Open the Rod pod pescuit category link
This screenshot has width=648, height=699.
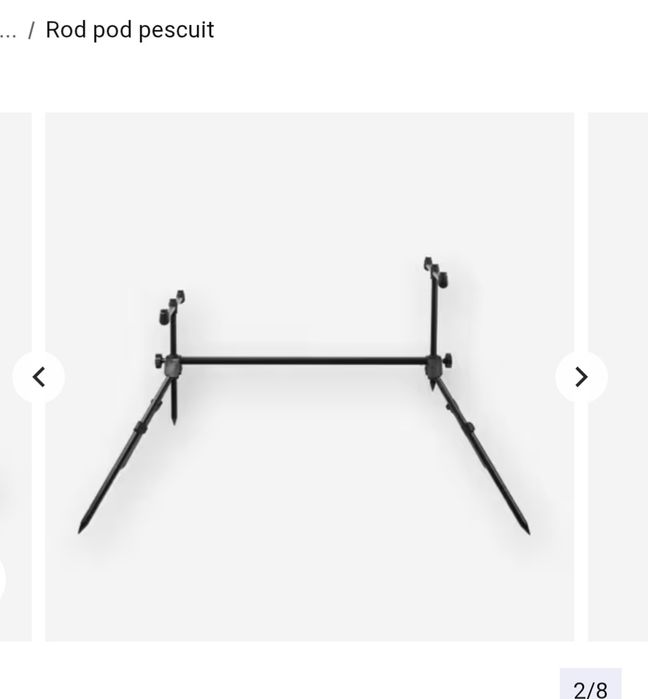pyautogui.click(x=130, y=30)
